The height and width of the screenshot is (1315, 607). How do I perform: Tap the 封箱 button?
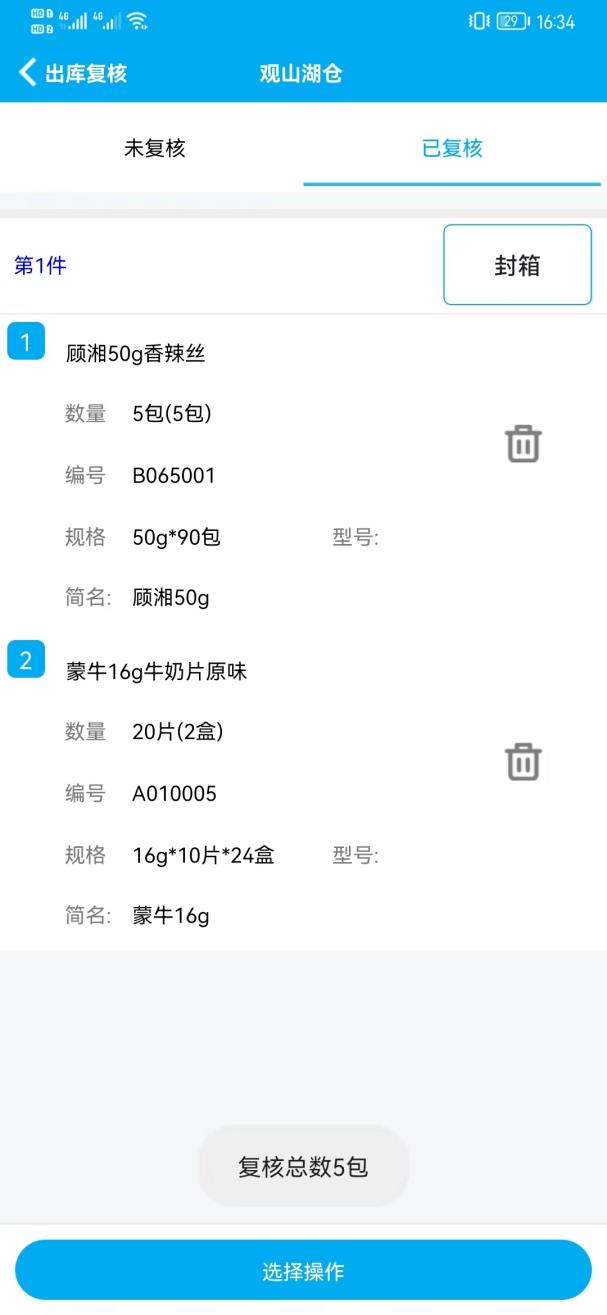pyautogui.click(x=518, y=265)
